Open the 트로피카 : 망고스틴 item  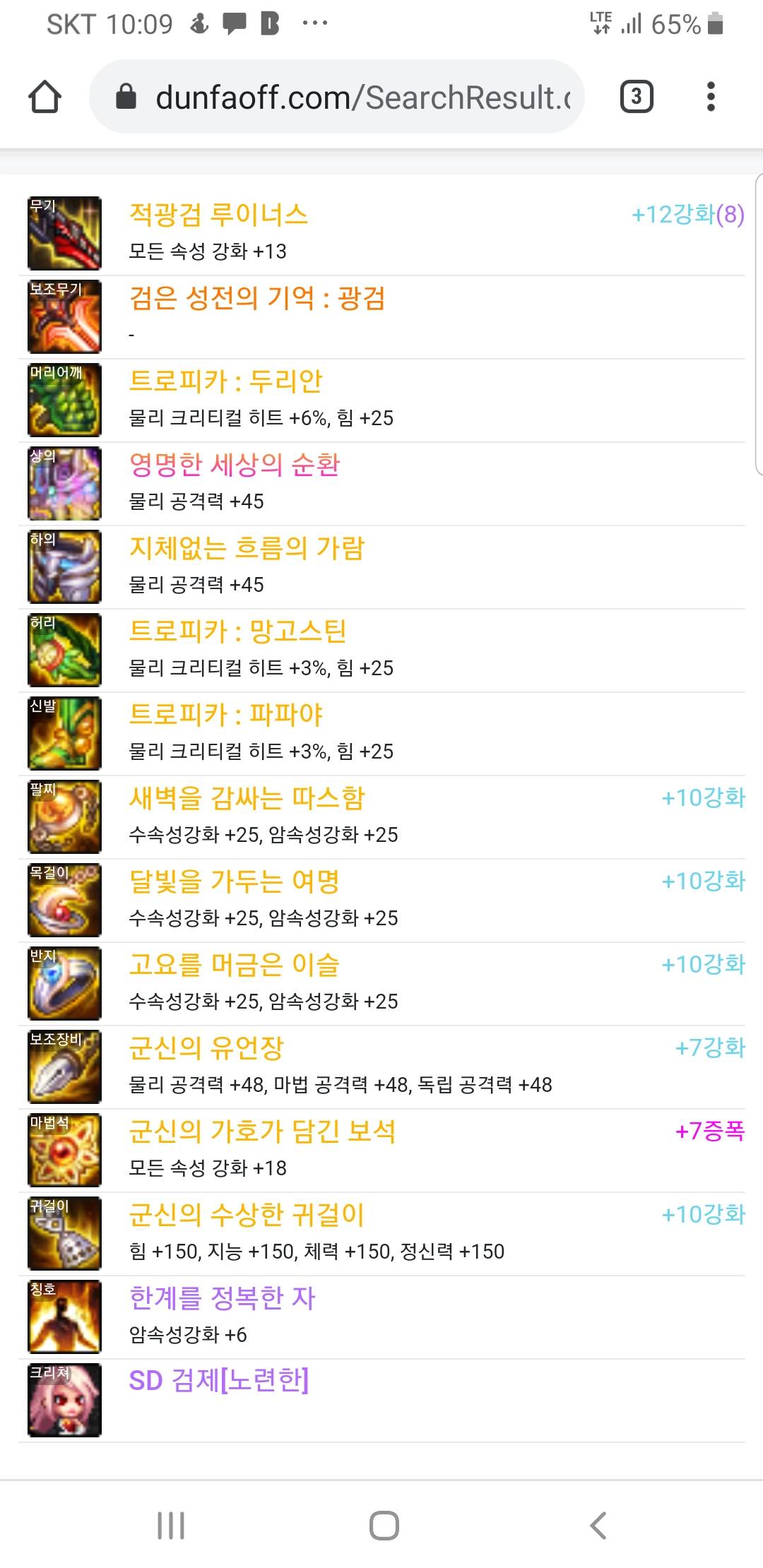pyautogui.click(x=237, y=631)
